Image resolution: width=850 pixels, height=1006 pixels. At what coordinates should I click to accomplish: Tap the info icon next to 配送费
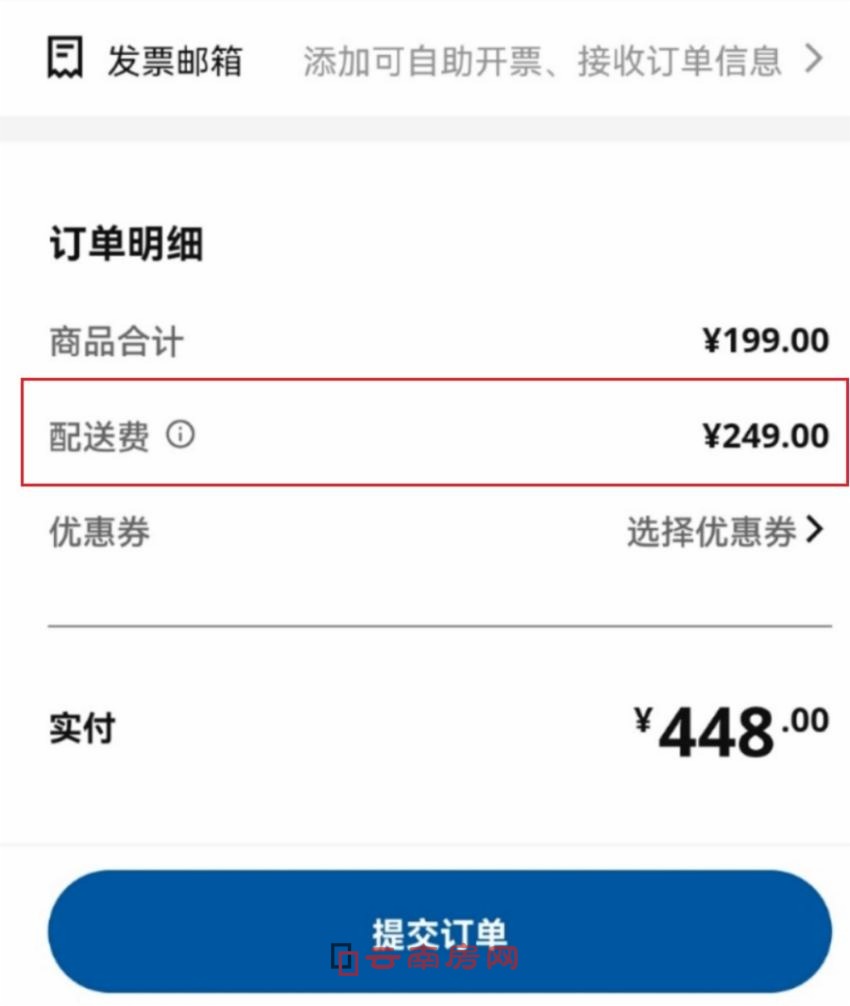click(180, 436)
